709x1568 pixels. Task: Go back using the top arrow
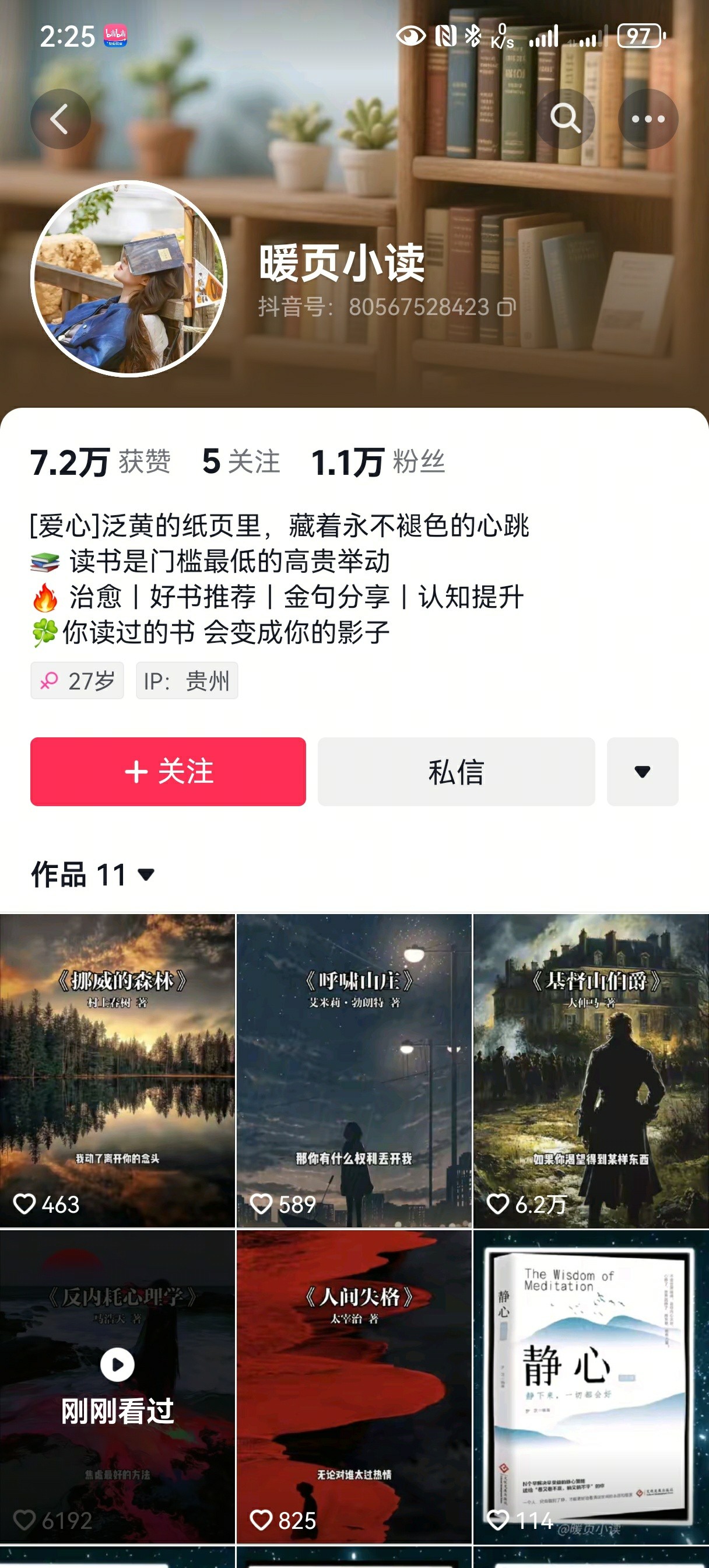point(60,118)
